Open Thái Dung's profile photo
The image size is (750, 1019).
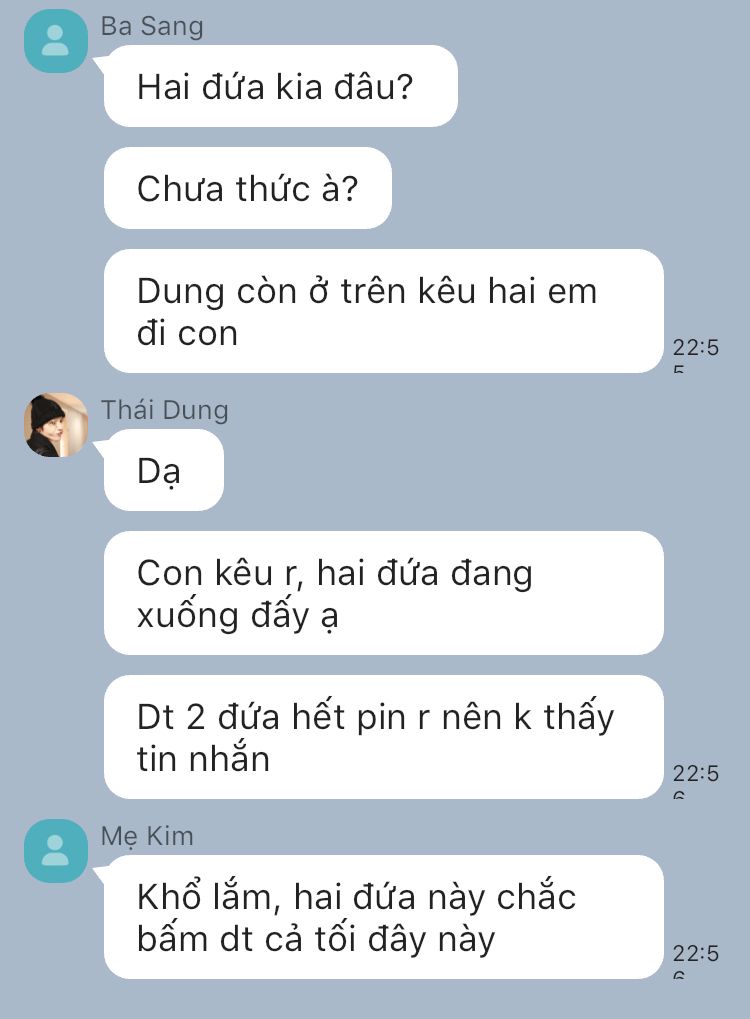56,425
